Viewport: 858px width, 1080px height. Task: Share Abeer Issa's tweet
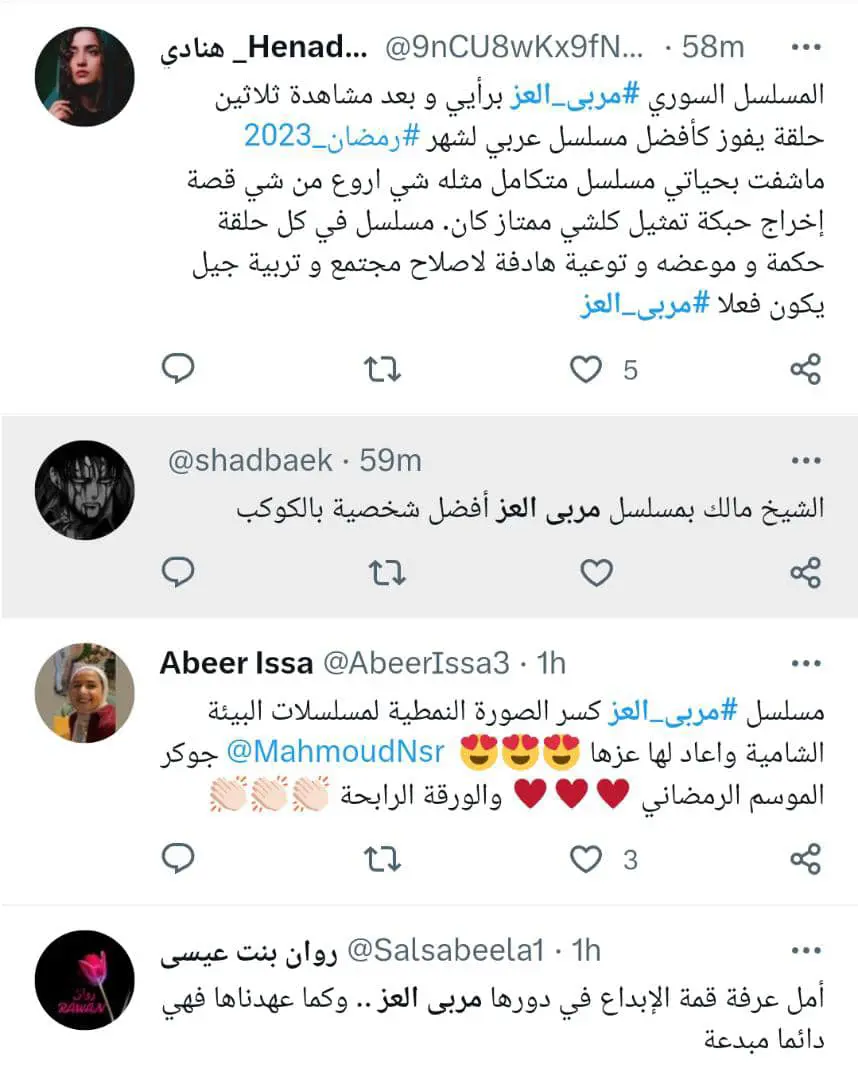click(x=805, y=859)
